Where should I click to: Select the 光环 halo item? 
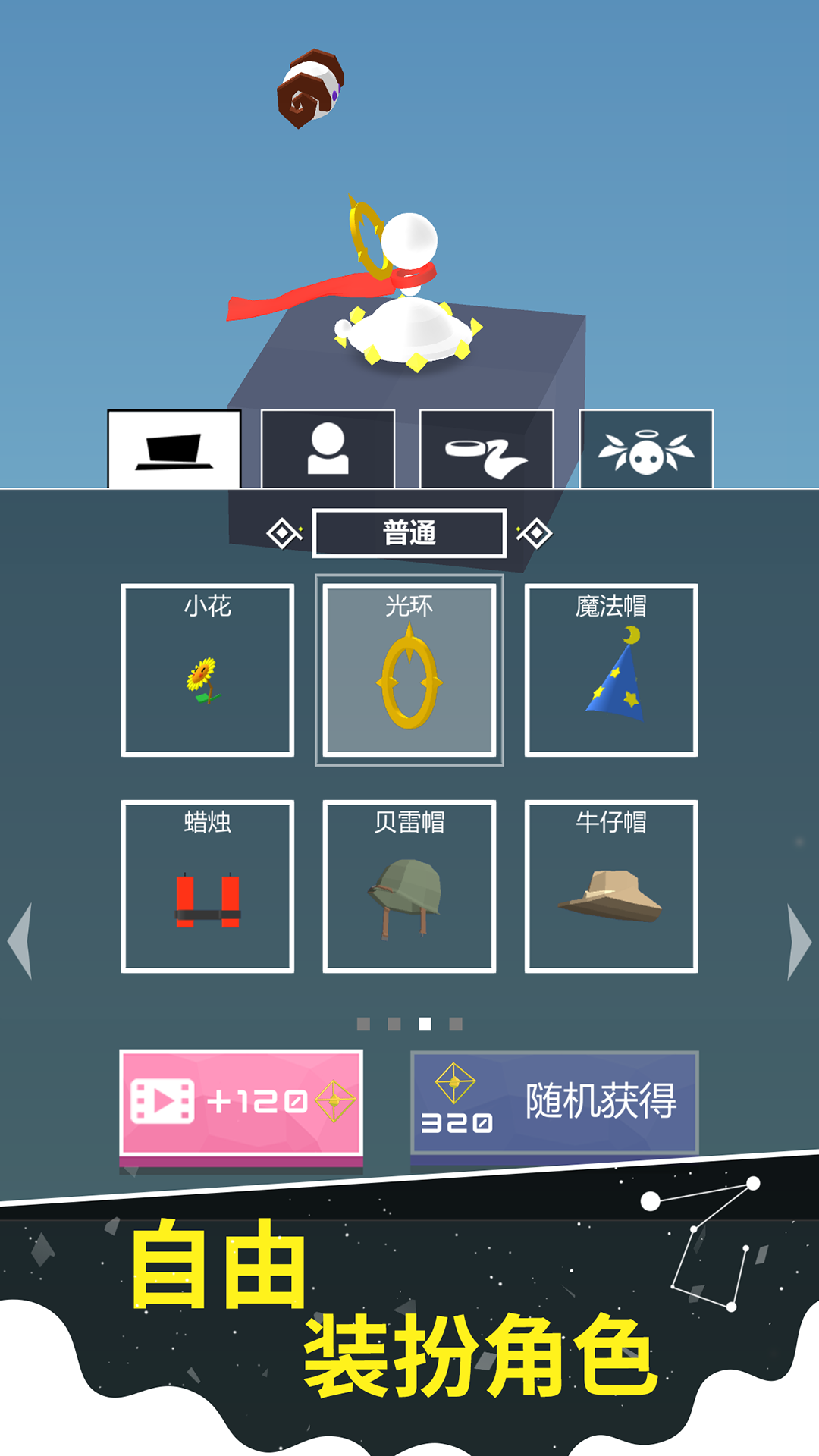click(x=409, y=671)
